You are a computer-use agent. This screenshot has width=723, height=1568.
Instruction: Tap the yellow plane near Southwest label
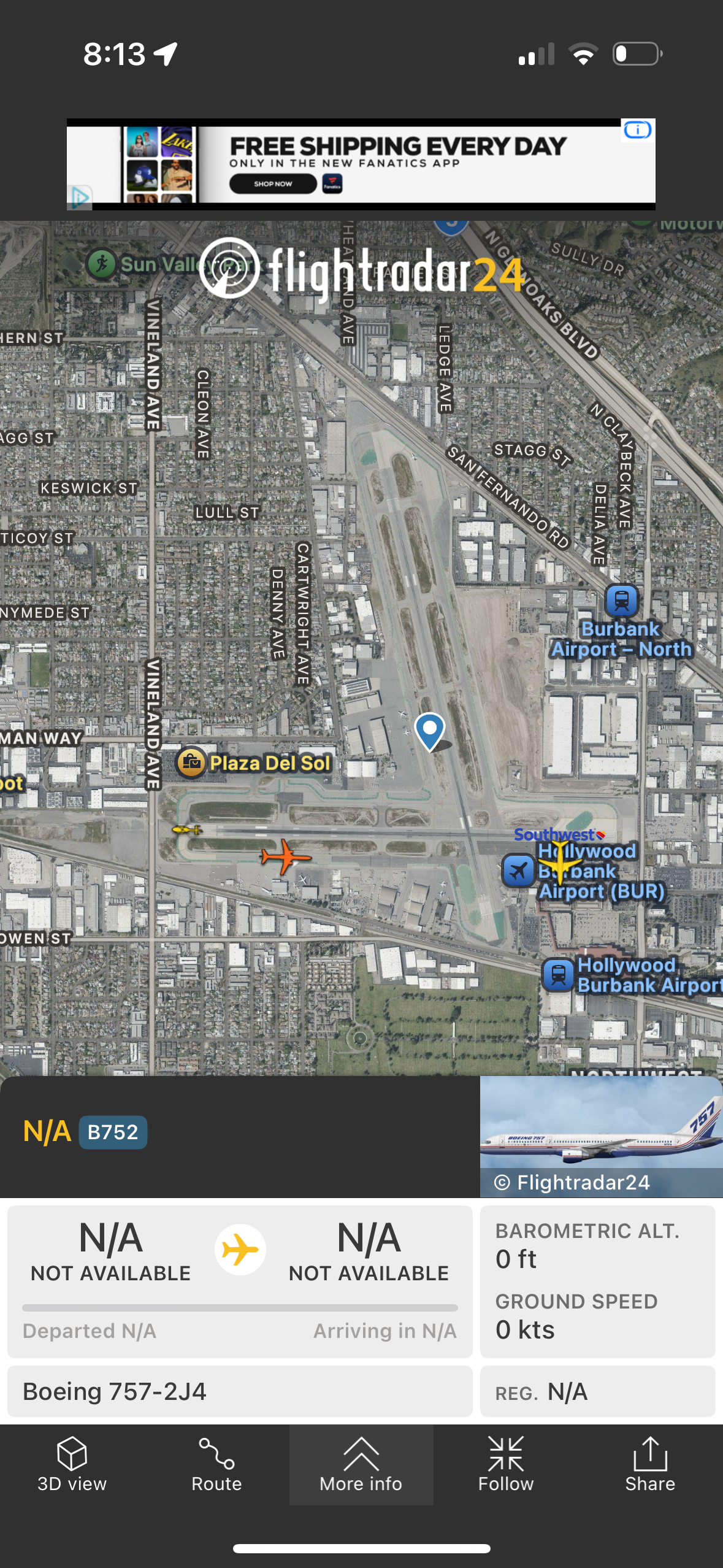tap(560, 863)
